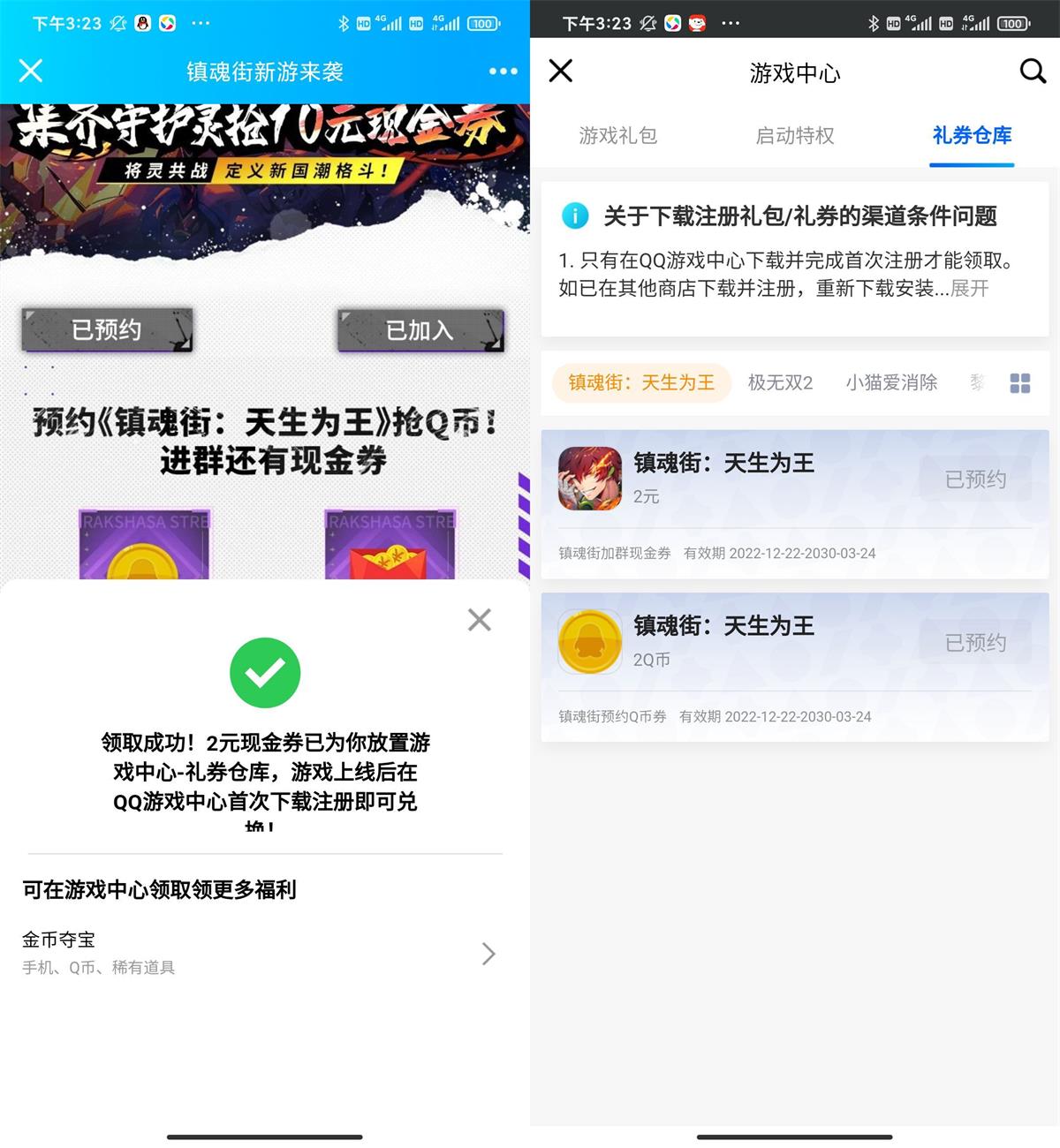Tap the 已加入 button

(420, 330)
